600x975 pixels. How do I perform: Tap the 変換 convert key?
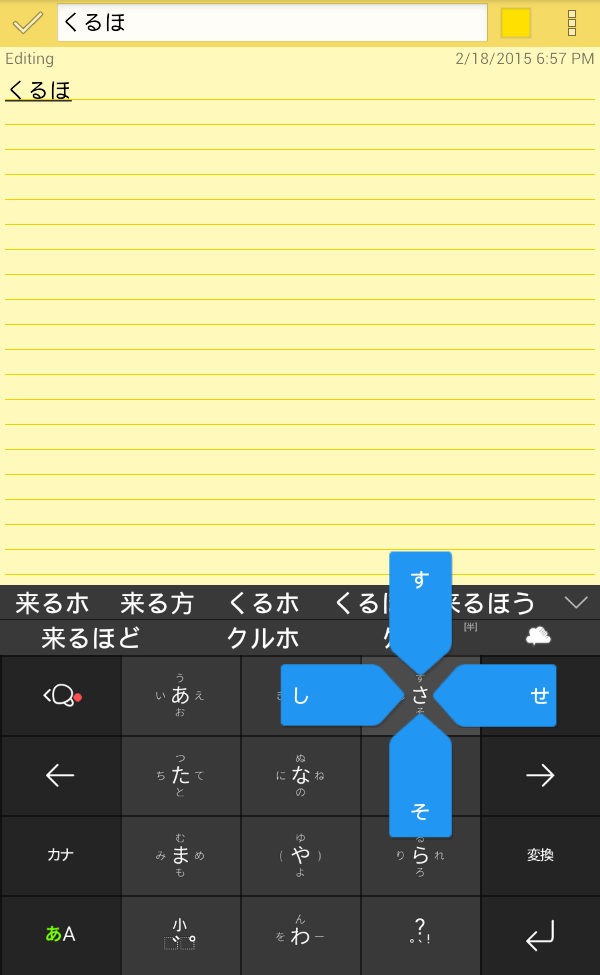pyautogui.click(x=540, y=855)
